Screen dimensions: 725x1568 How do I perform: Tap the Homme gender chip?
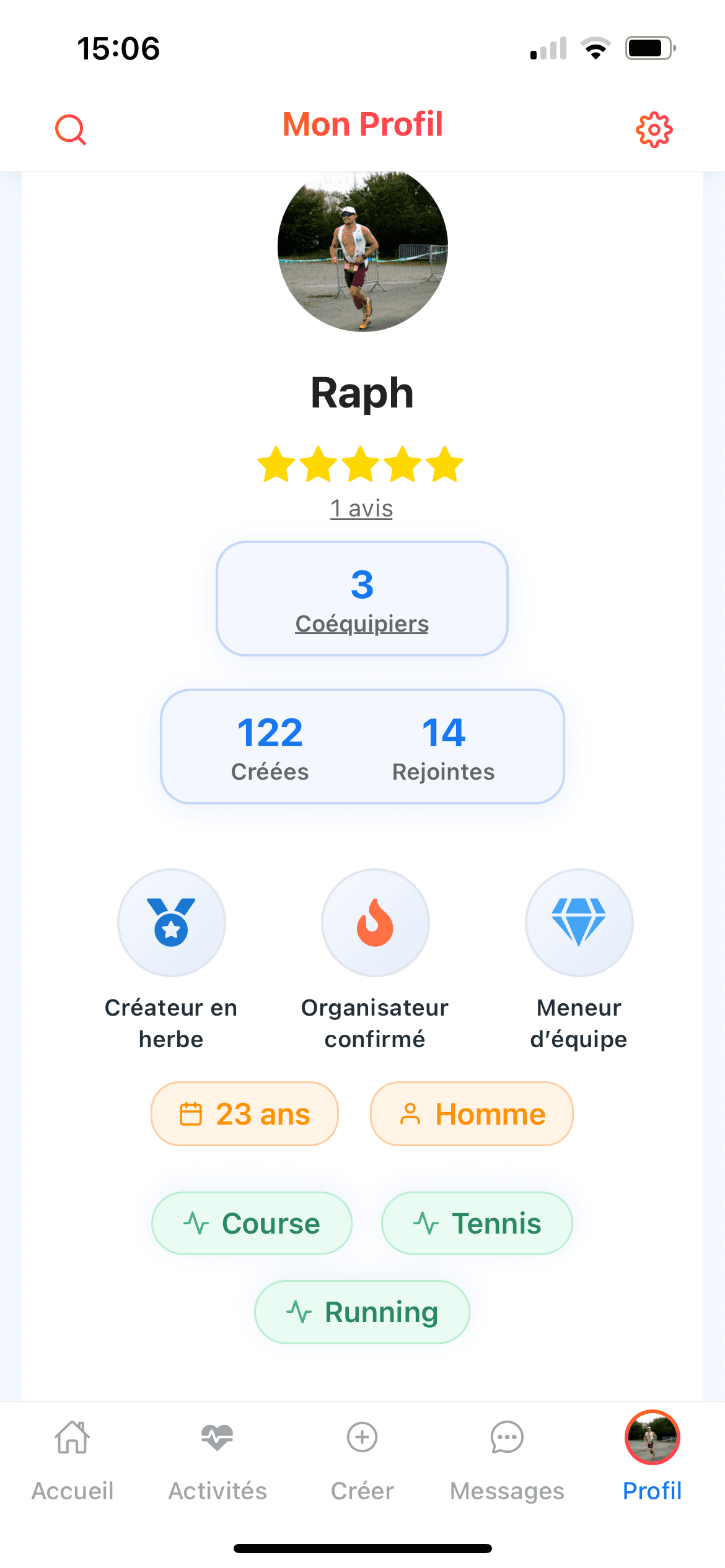tap(471, 1113)
